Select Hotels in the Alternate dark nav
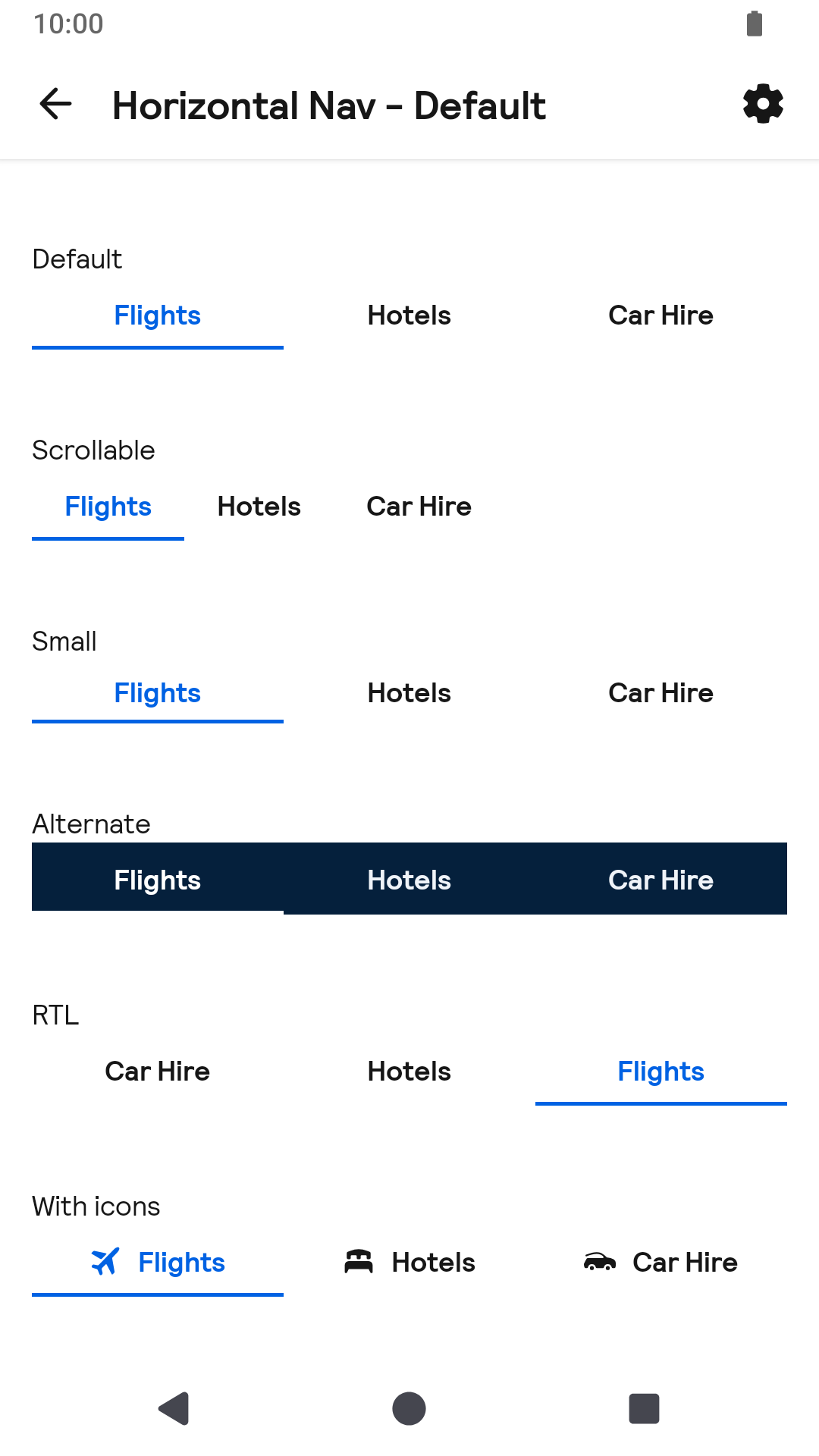The image size is (819, 1456). pyautogui.click(x=409, y=880)
